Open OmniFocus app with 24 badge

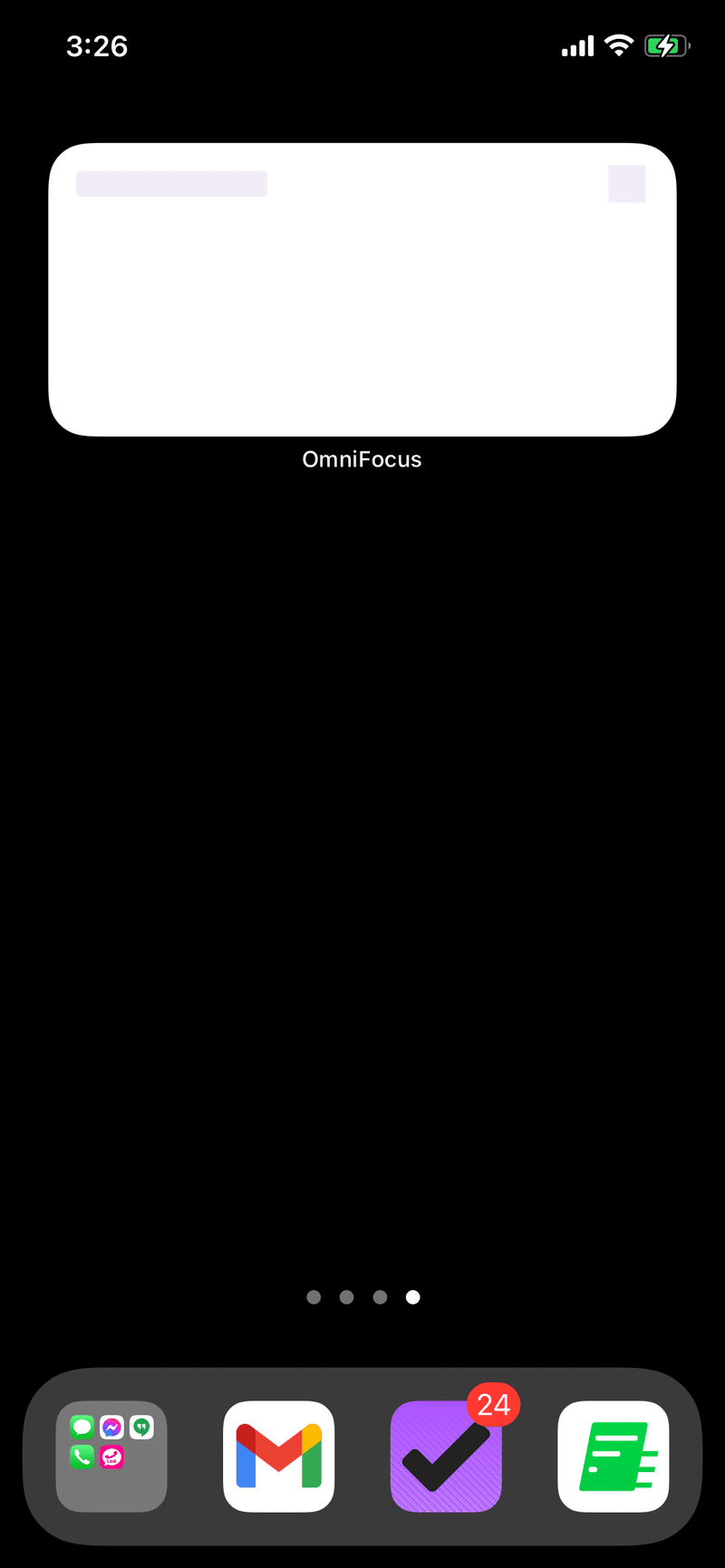click(446, 1457)
